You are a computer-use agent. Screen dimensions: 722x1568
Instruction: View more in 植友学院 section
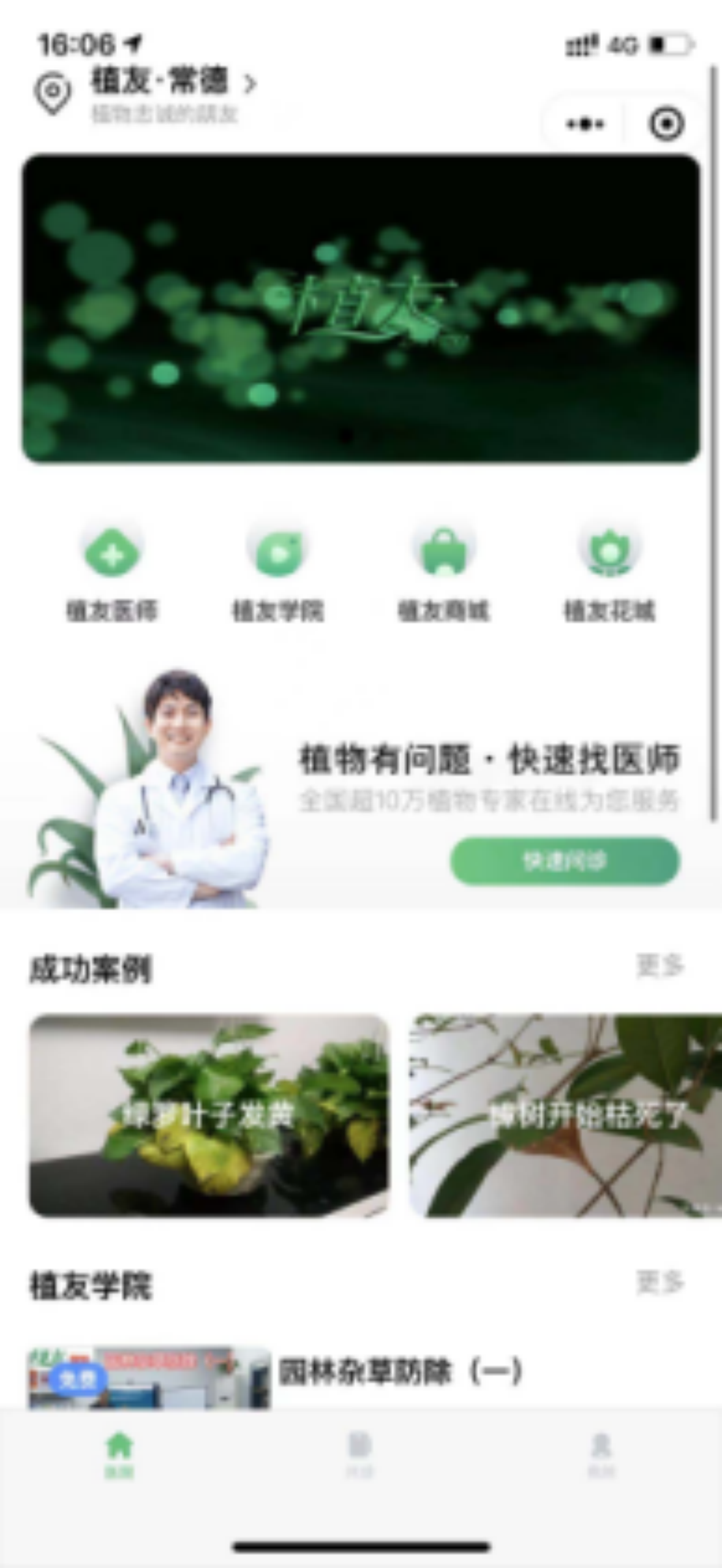pos(660,1281)
